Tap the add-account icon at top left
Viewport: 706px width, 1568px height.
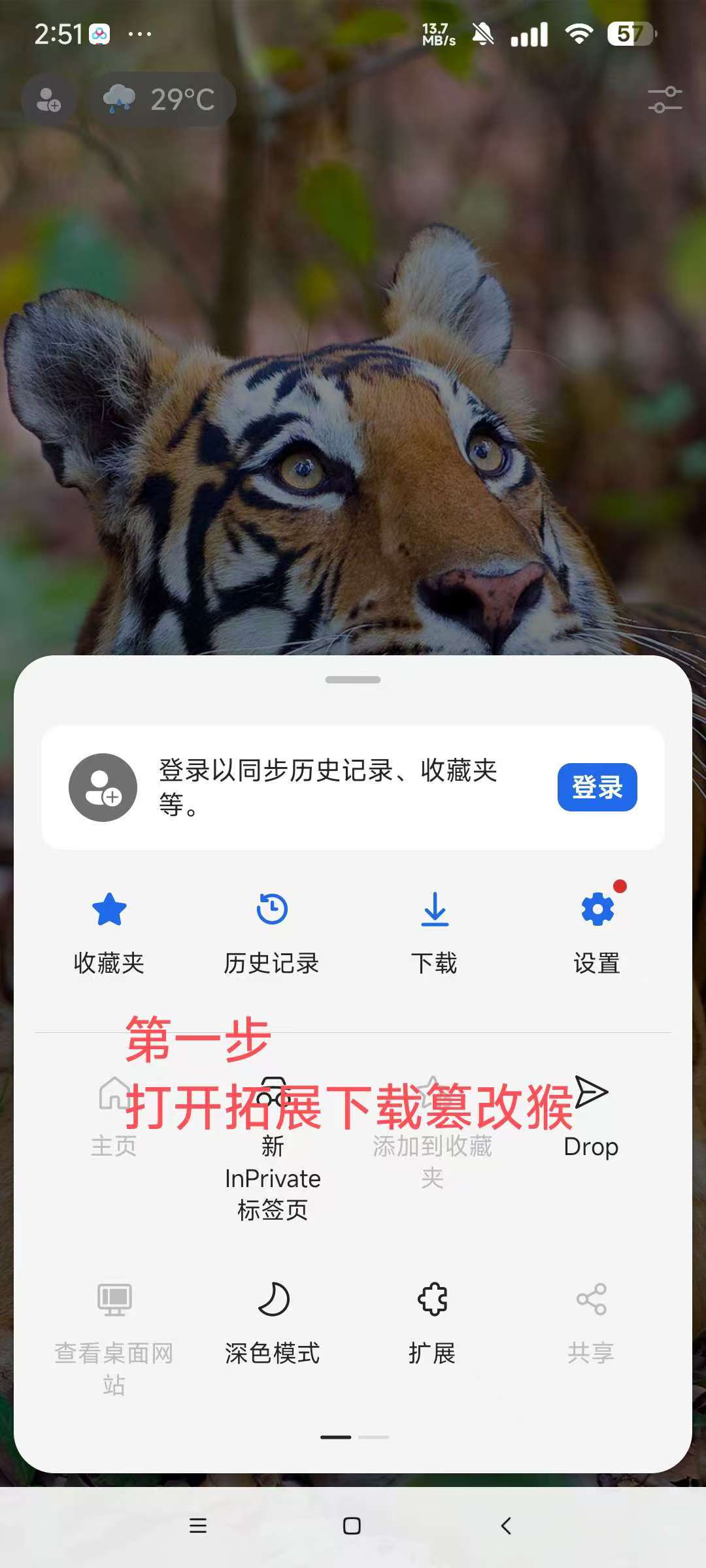coord(49,100)
